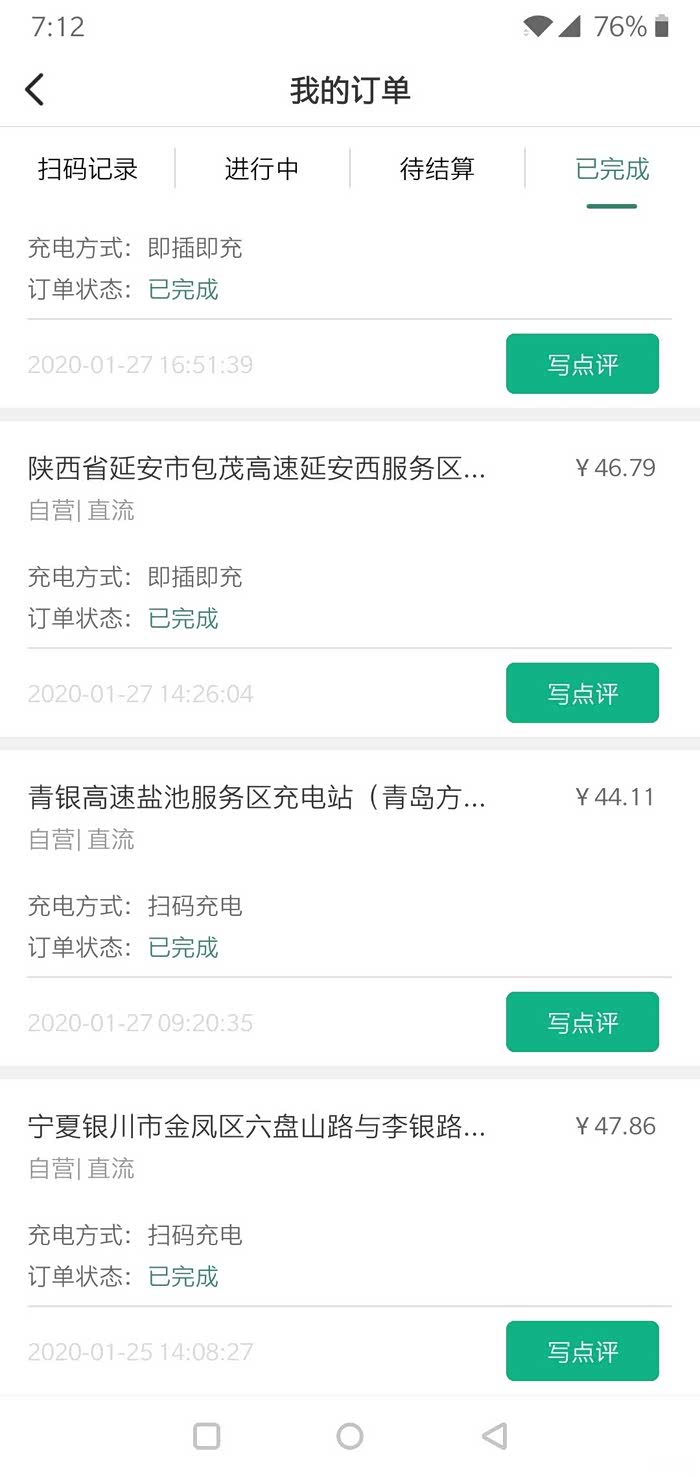Switch to the 进行中 tab
This screenshot has height=1477, width=700.
pos(262,169)
